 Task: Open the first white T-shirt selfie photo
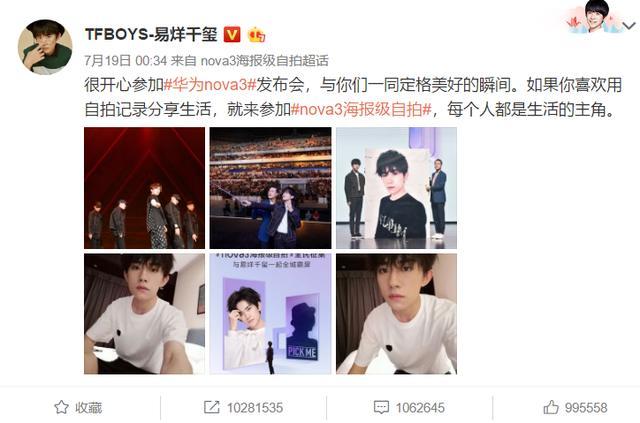[x=144, y=314]
